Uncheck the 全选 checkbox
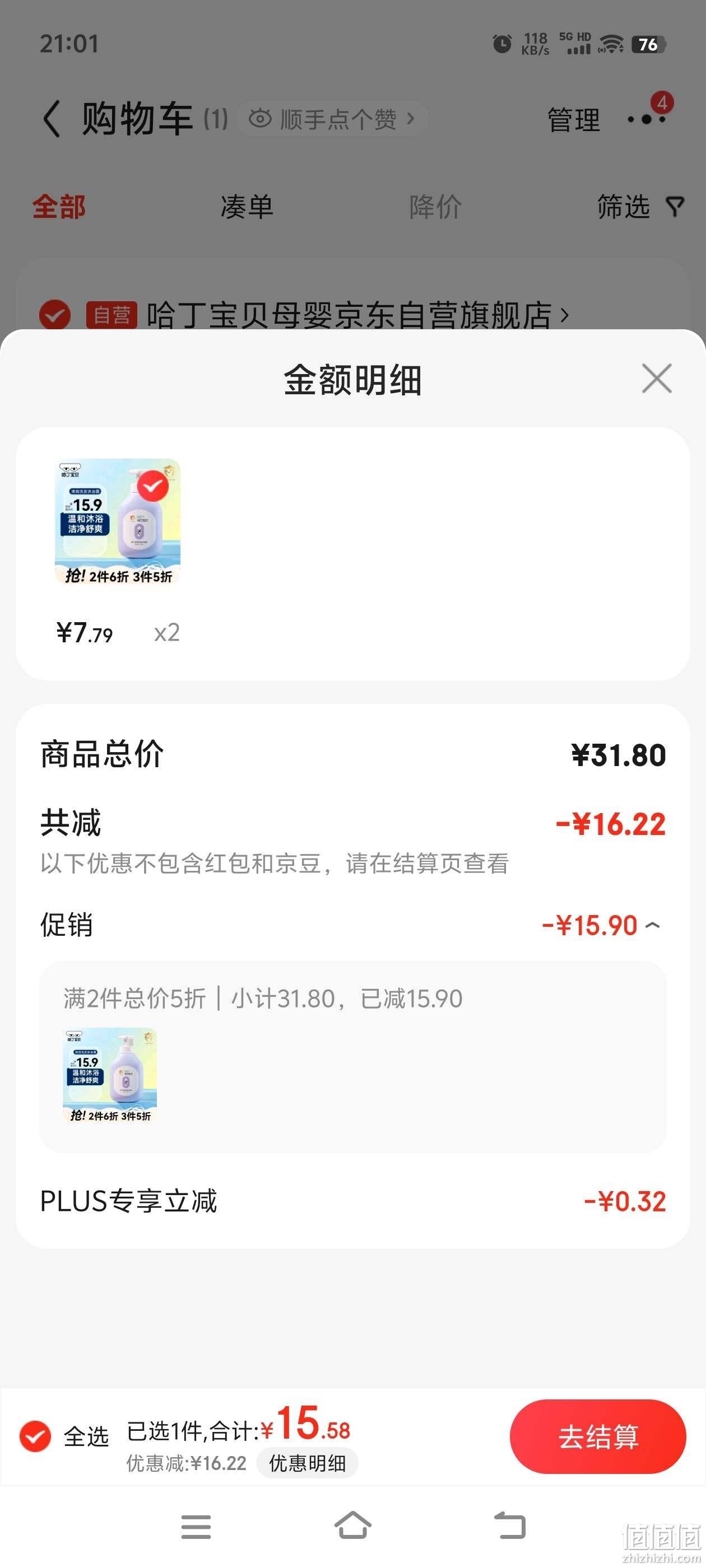 [35, 1436]
